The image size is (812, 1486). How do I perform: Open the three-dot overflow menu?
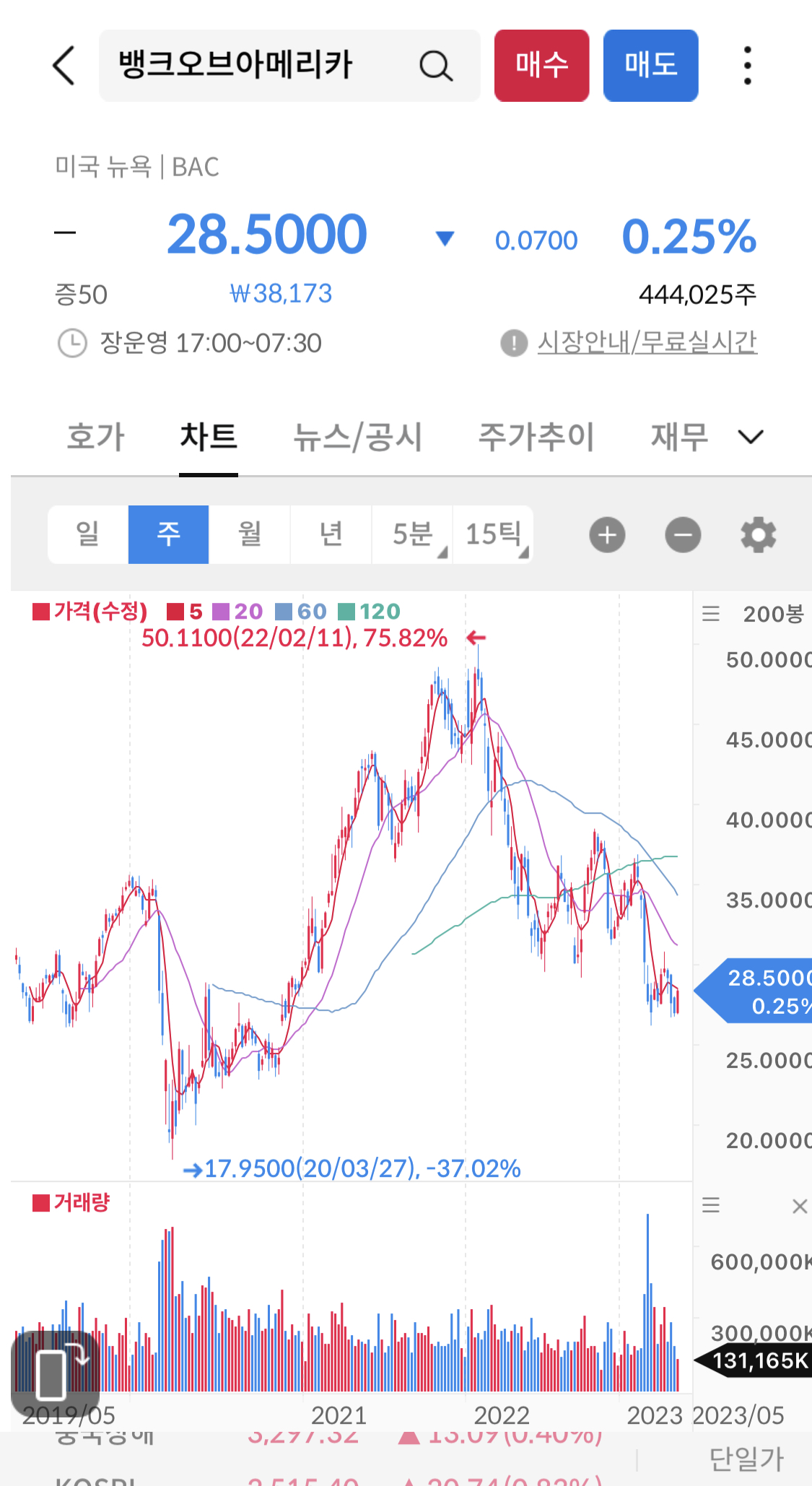748,64
